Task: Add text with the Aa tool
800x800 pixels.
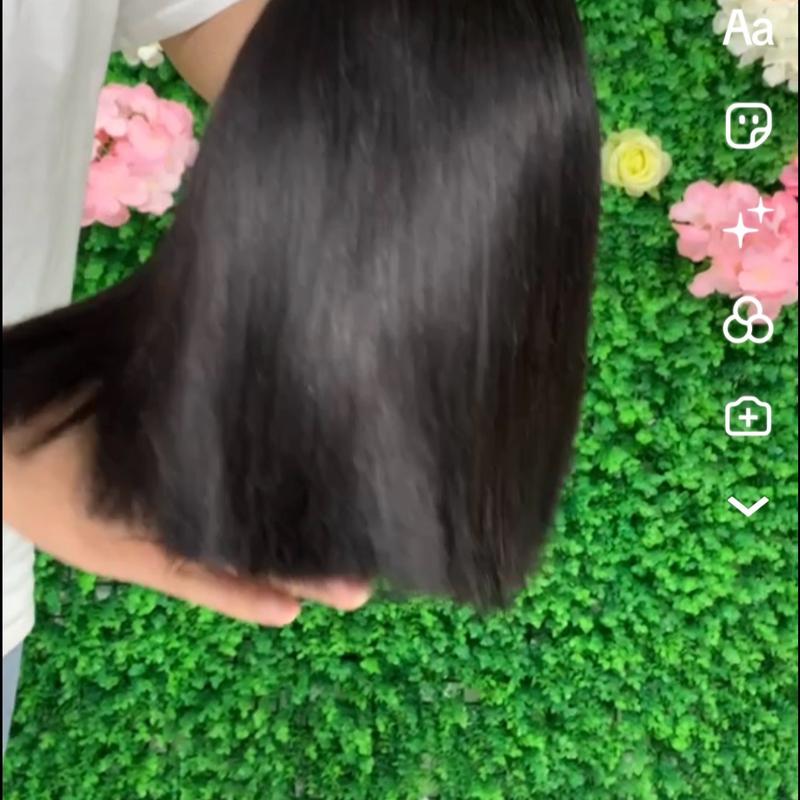Action: pos(748,30)
